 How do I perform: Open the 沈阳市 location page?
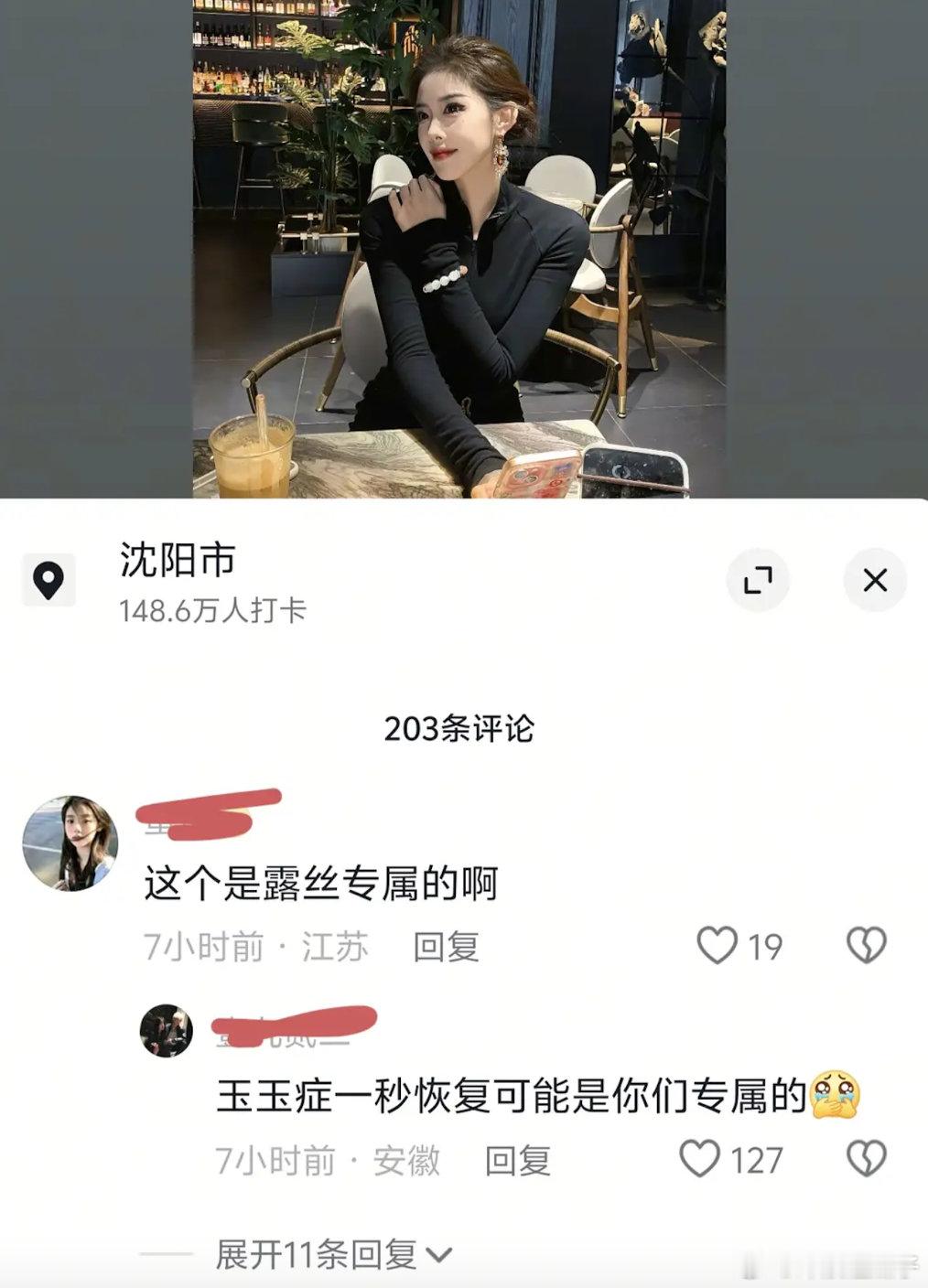click(x=177, y=560)
